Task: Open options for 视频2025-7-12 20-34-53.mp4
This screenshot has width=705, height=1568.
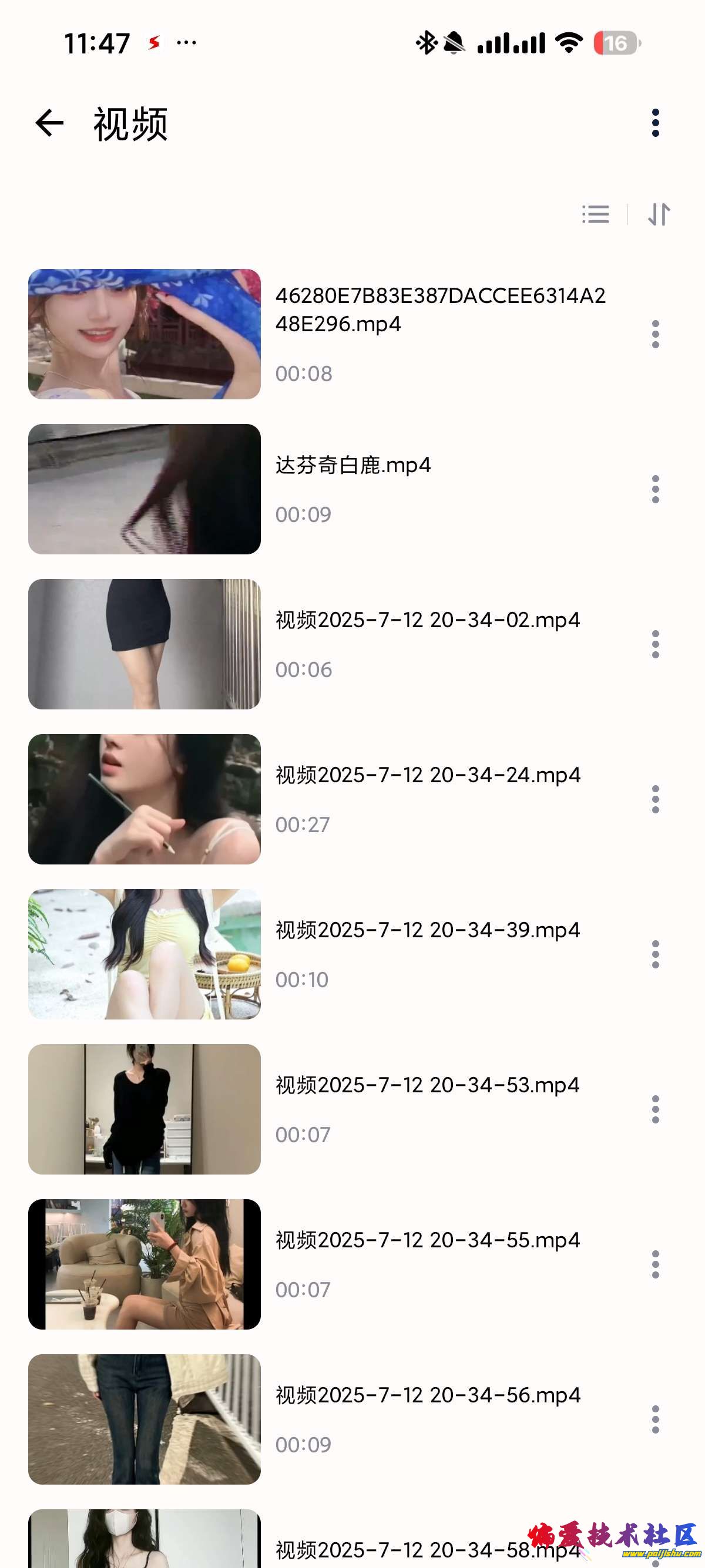Action: click(x=654, y=1108)
